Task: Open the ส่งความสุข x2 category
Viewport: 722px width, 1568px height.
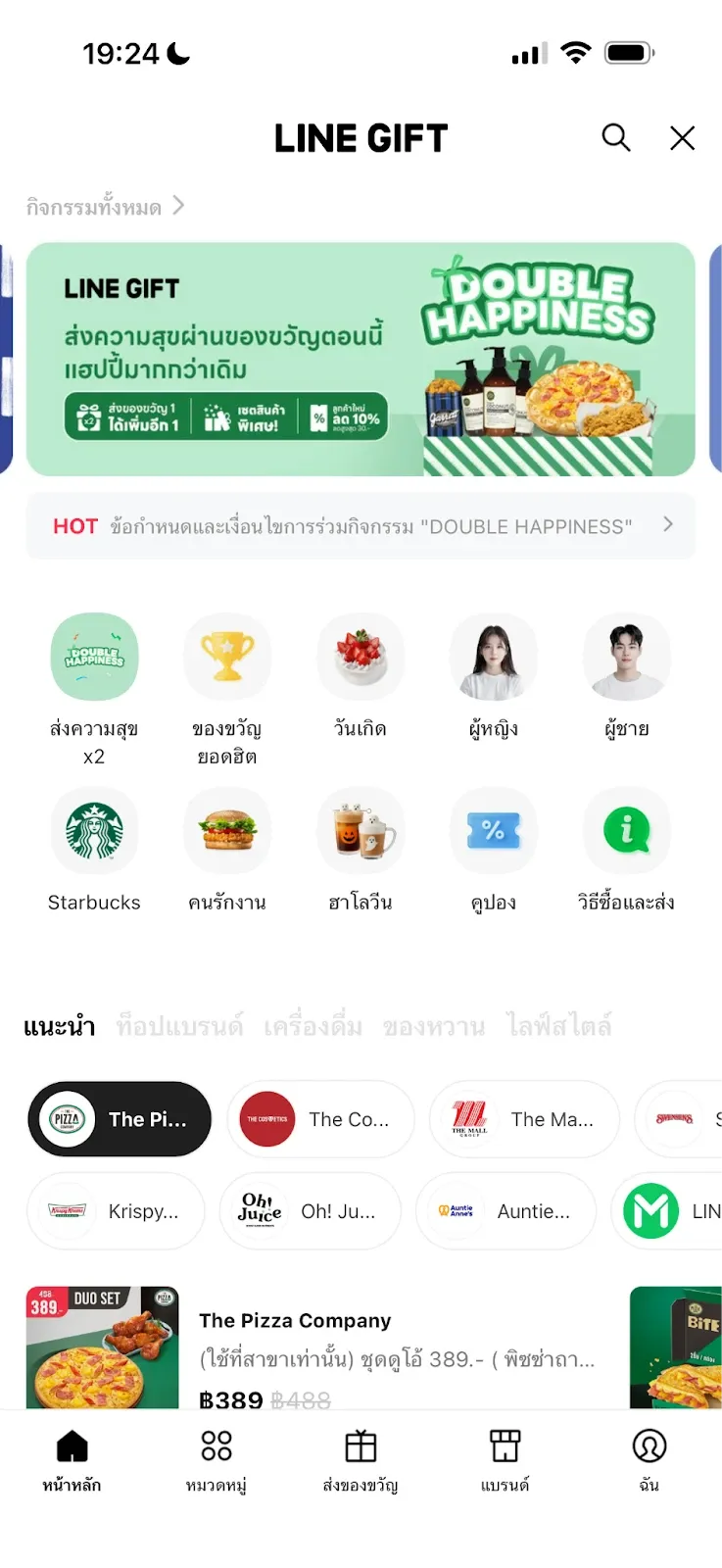Action: pos(94,657)
